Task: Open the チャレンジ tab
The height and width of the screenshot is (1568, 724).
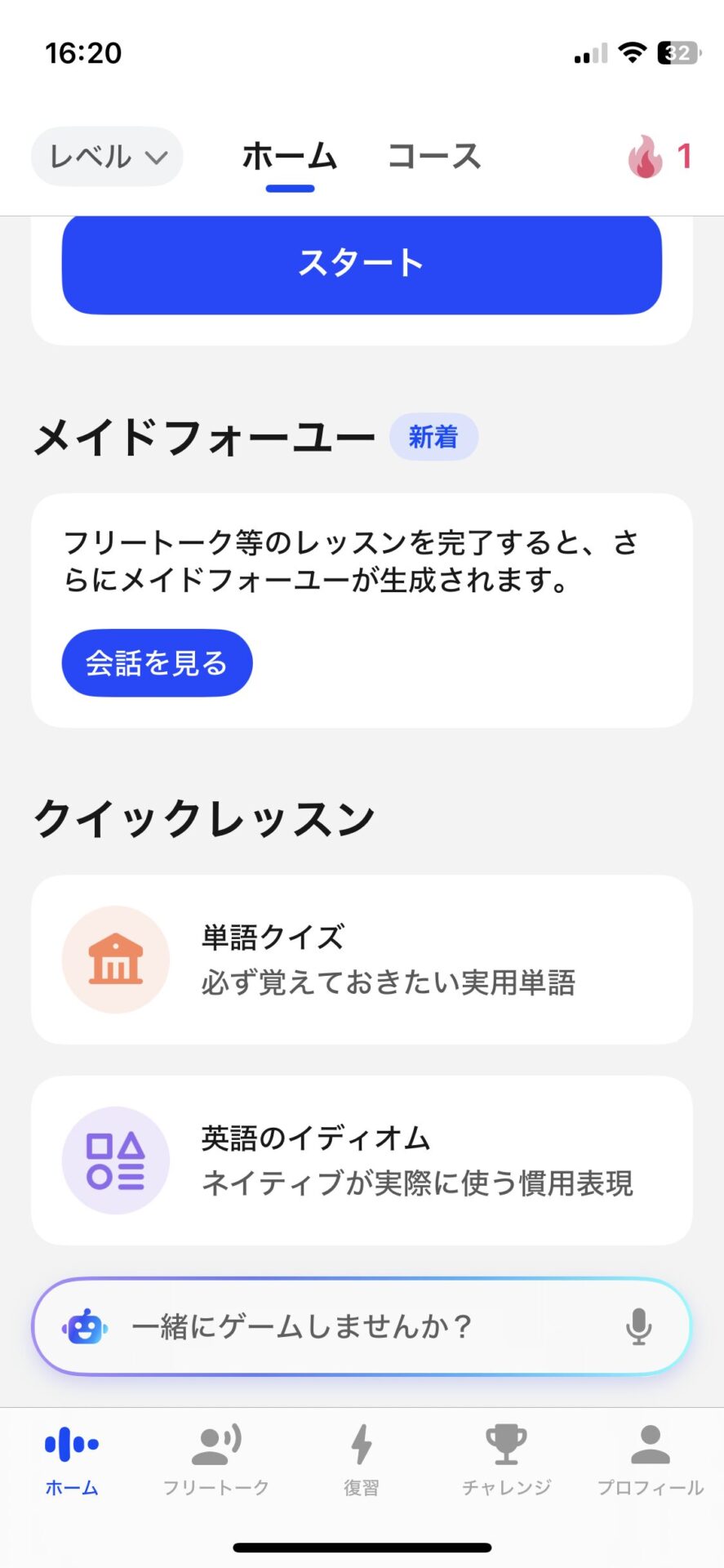Action: coord(507,1460)
